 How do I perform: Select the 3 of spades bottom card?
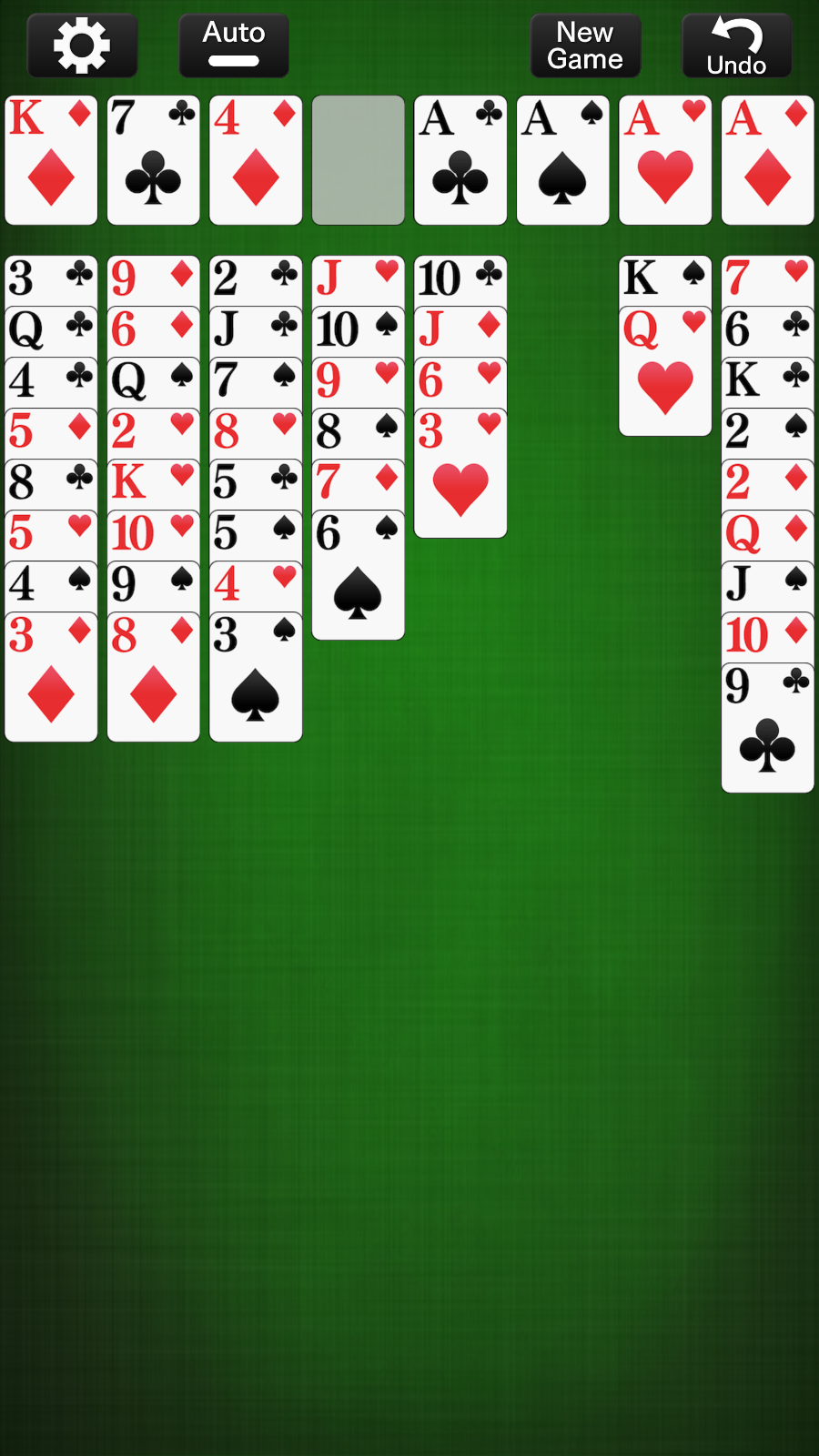pyautogui.click(x=256, y=677)
